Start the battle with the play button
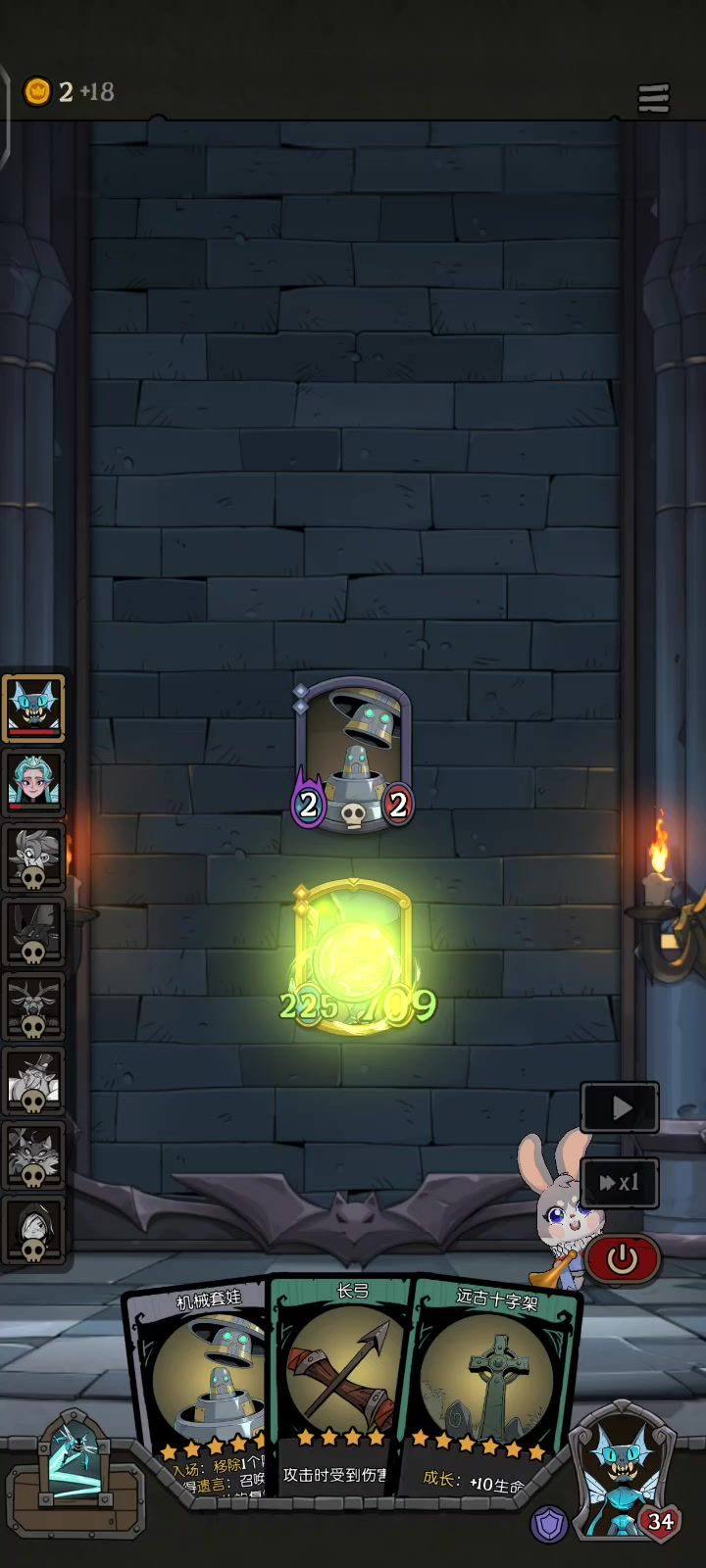This screenshot has width=706, height=1568. [620, 1107]
